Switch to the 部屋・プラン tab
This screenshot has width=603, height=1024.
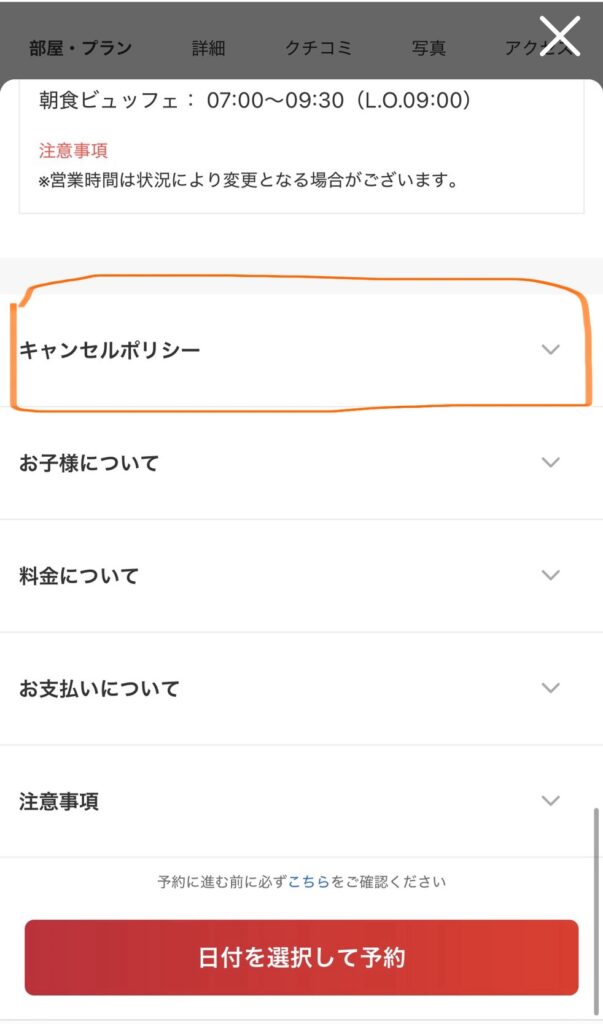(x=80, y=48)
